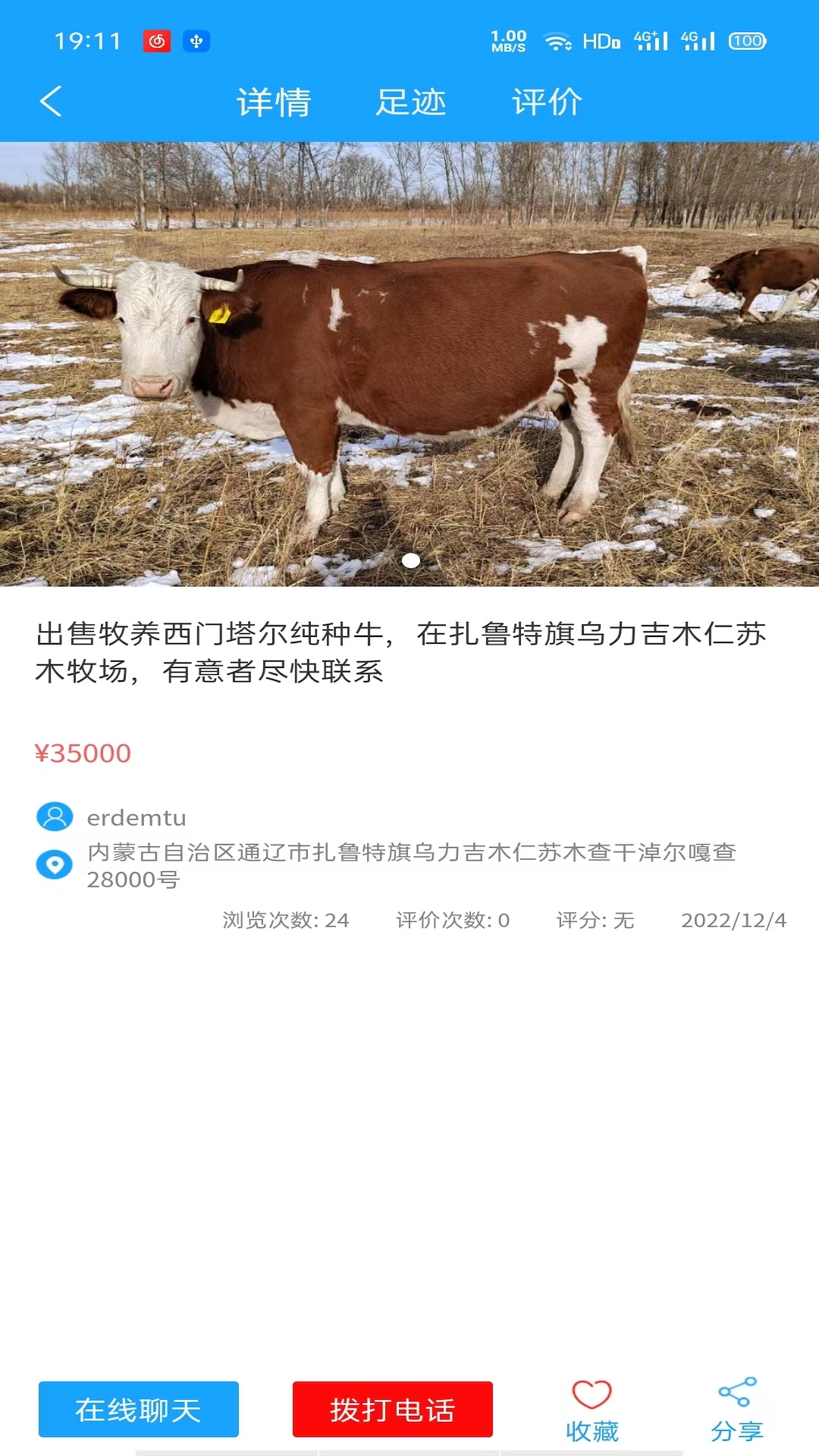Start chat with 在线聊天 button
Screen dimensions: 819x1456
139,1409
